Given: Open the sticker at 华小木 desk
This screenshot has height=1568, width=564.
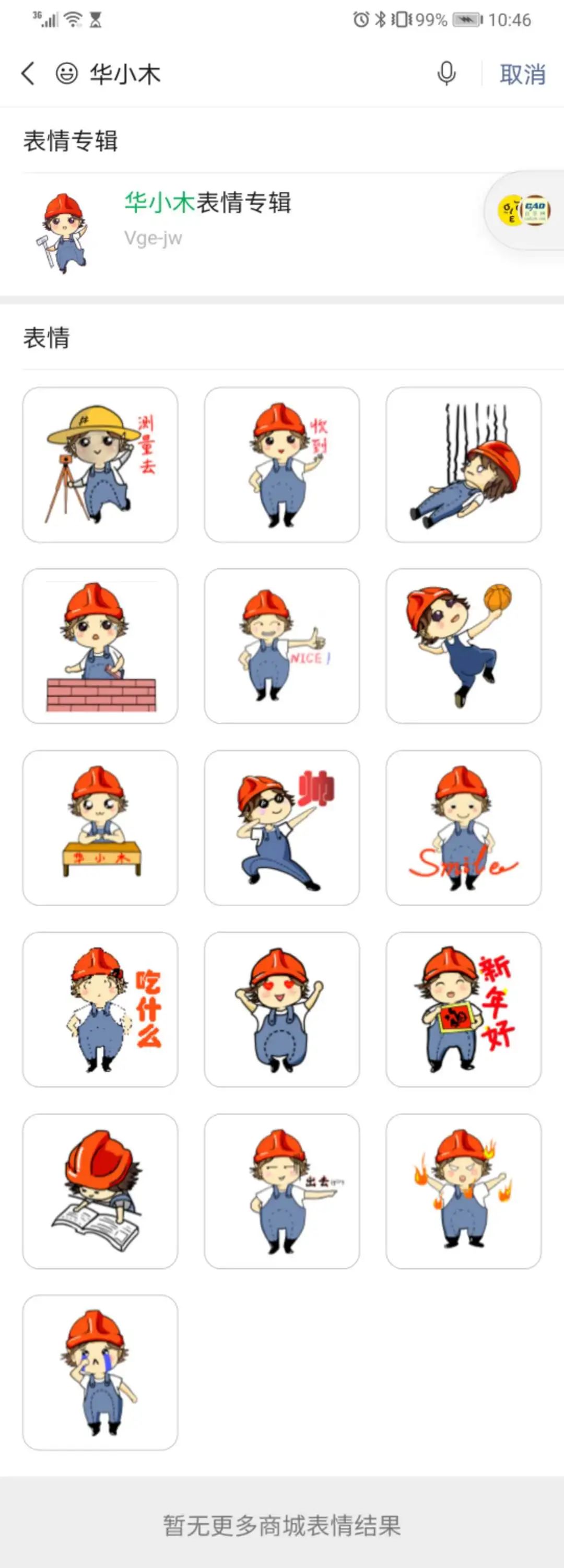Looking at the screenshot, I should (100, 827).
